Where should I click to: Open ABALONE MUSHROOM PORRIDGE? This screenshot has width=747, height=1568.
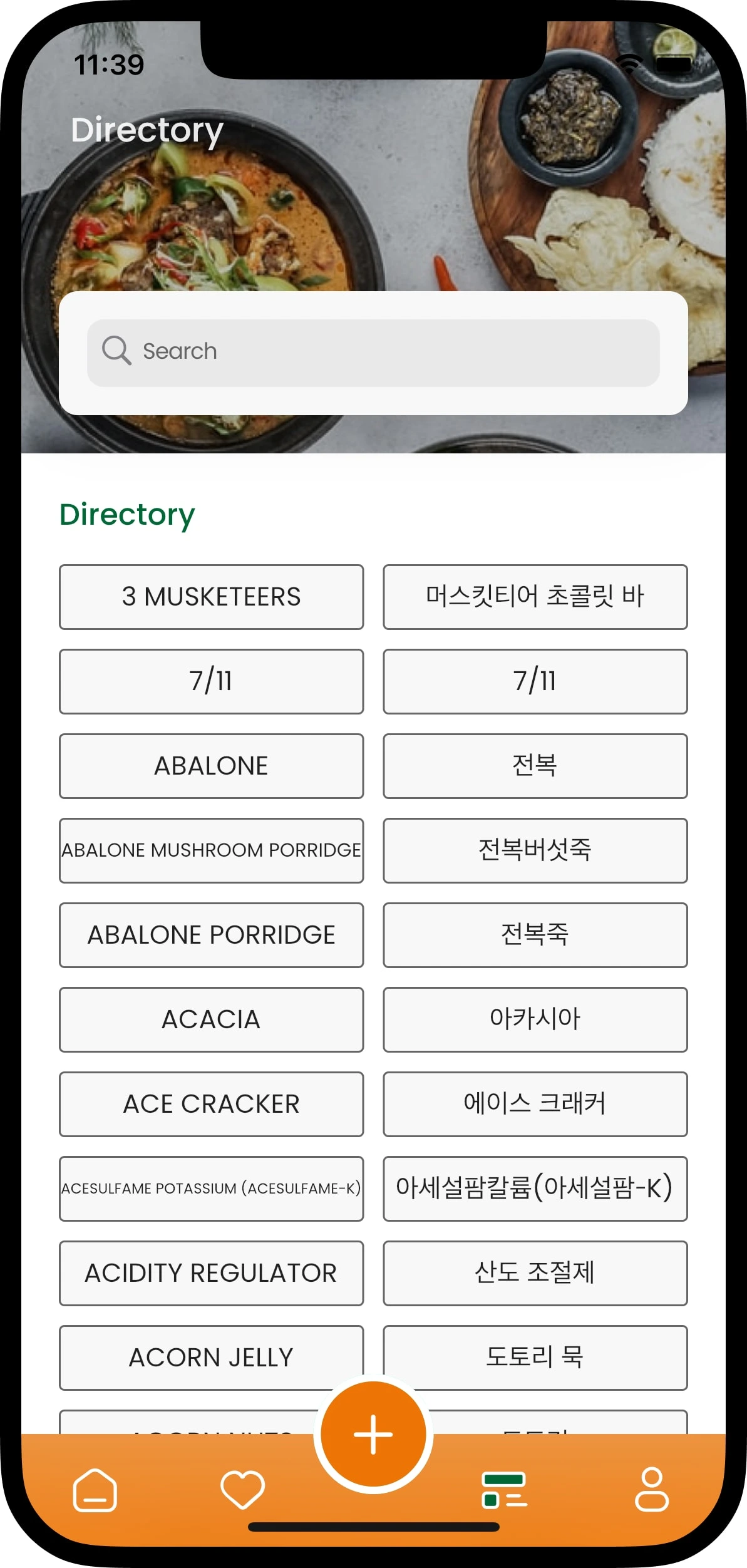[211, 850]
